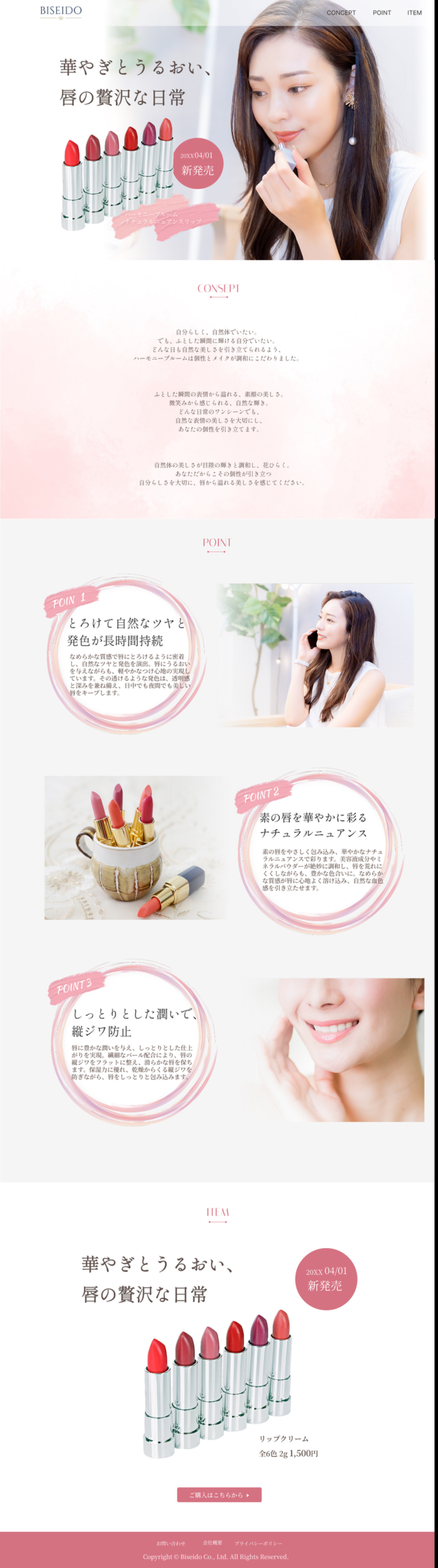Tap the ご購入はこちらから purchase button
Viewport: 438px width, 1568px height.
pyautogui.click(x=219, y=1494)
